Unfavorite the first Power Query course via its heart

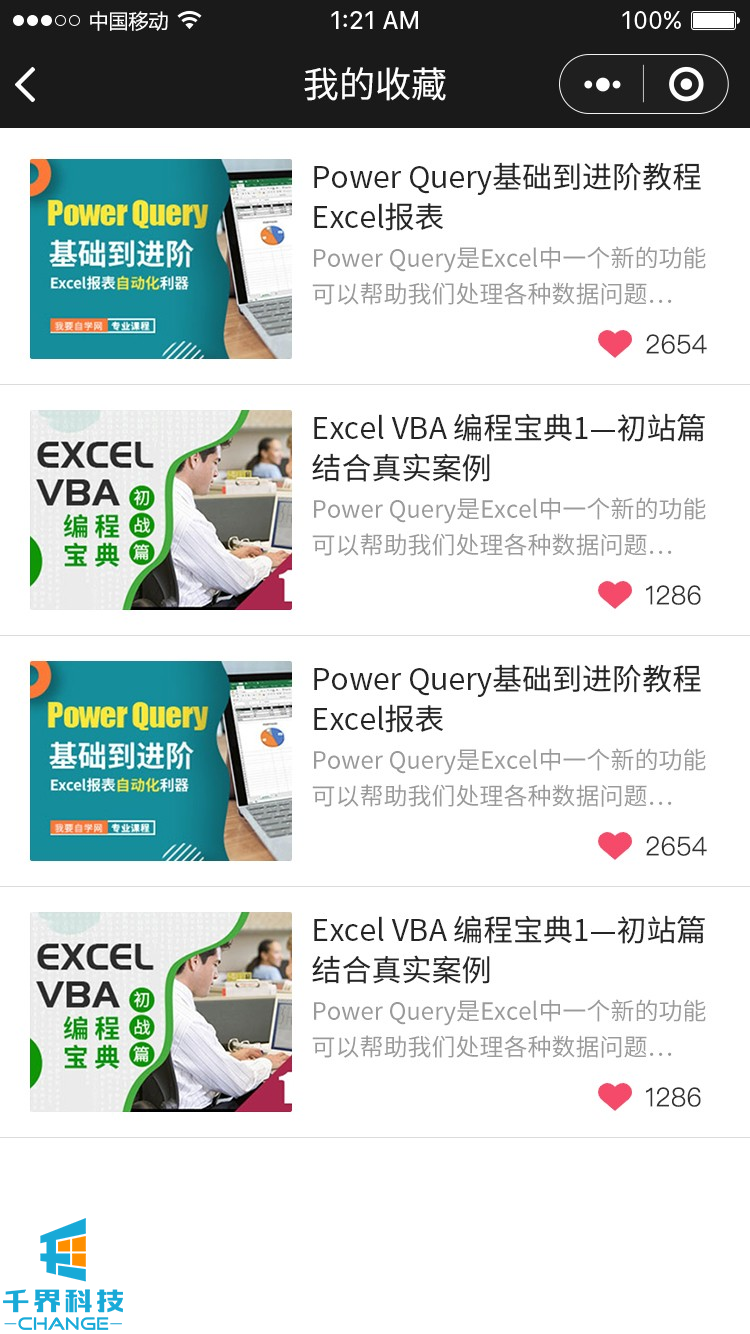click(x=615, y=344)
